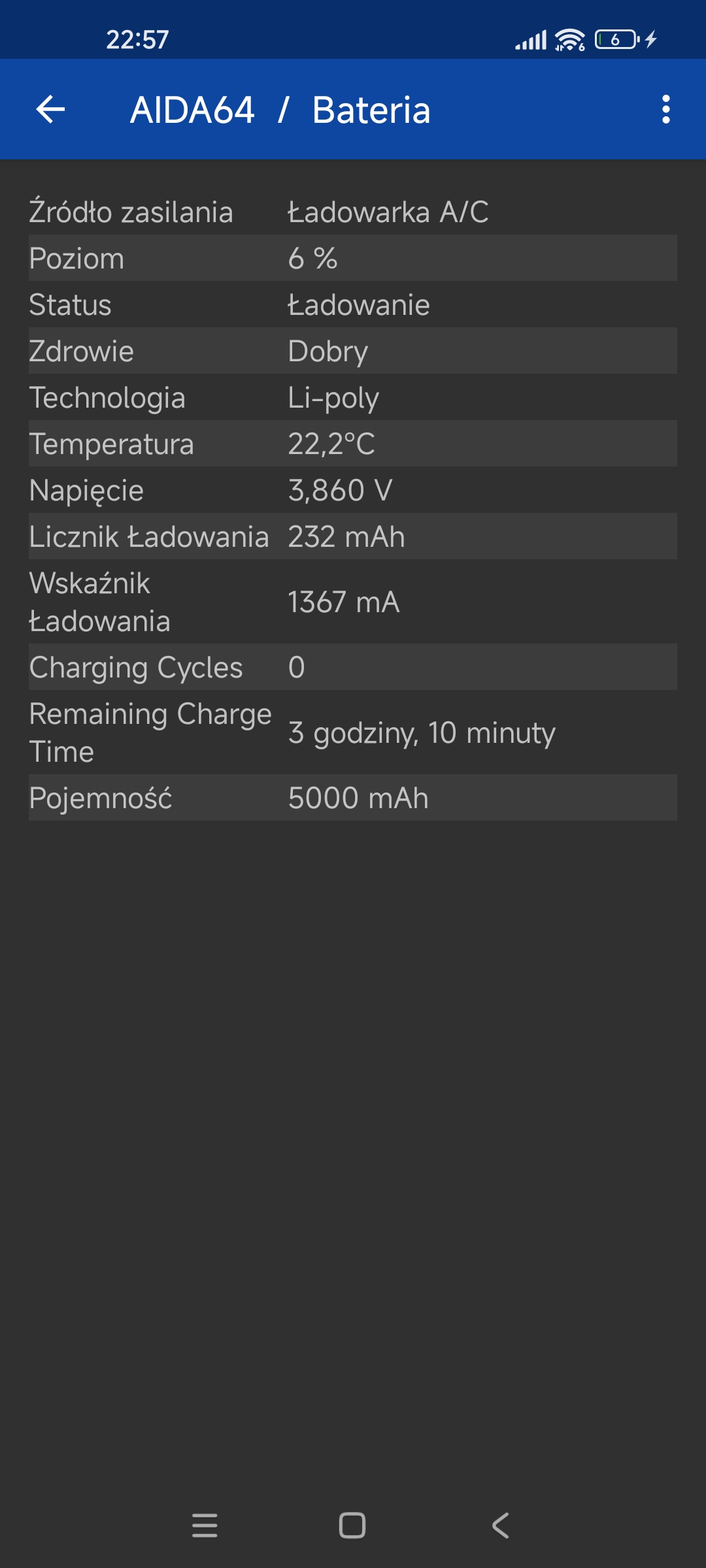Screen dimensions: 706x1568
Task: Open the three-dot overflow menu
Action: (665, 109)
